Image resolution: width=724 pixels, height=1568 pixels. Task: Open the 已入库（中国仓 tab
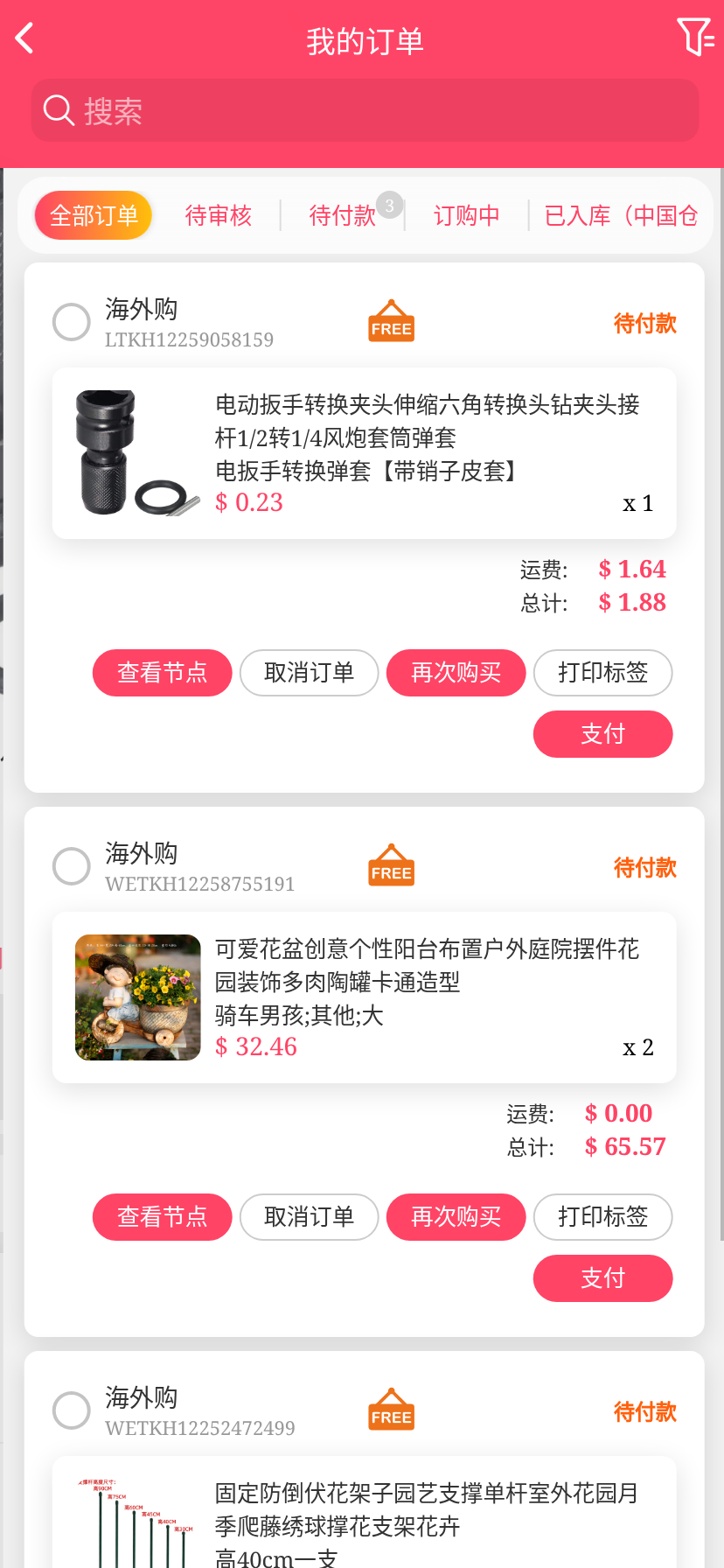(621, 215)
